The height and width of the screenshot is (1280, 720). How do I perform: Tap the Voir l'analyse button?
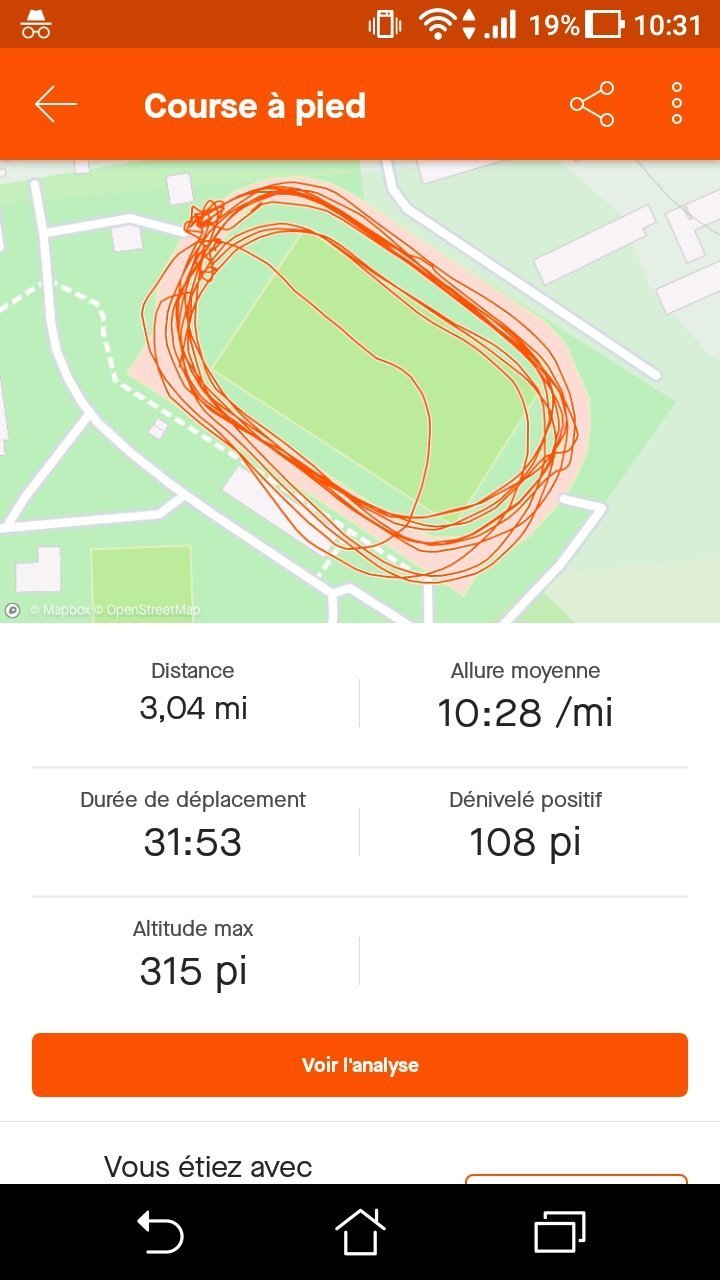pyautogui.click(x=360, y=1065)
